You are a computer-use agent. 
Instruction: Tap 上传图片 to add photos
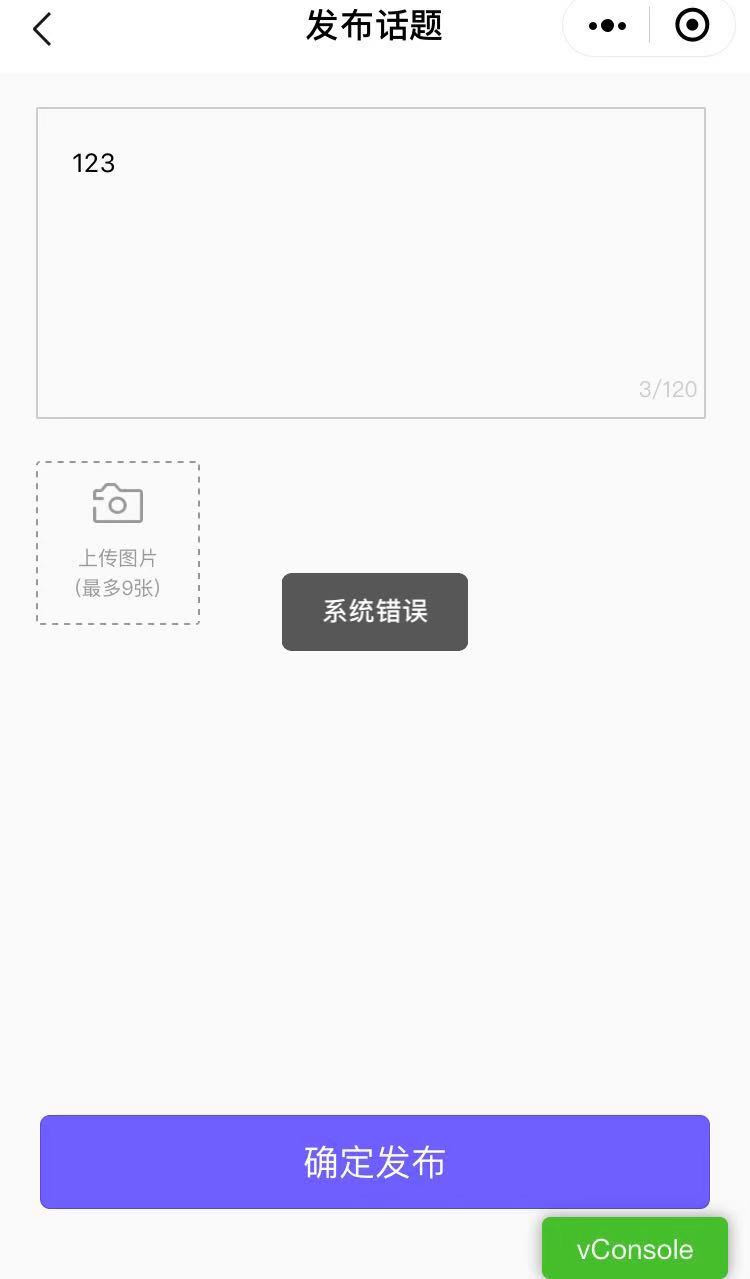pos(118,543)
